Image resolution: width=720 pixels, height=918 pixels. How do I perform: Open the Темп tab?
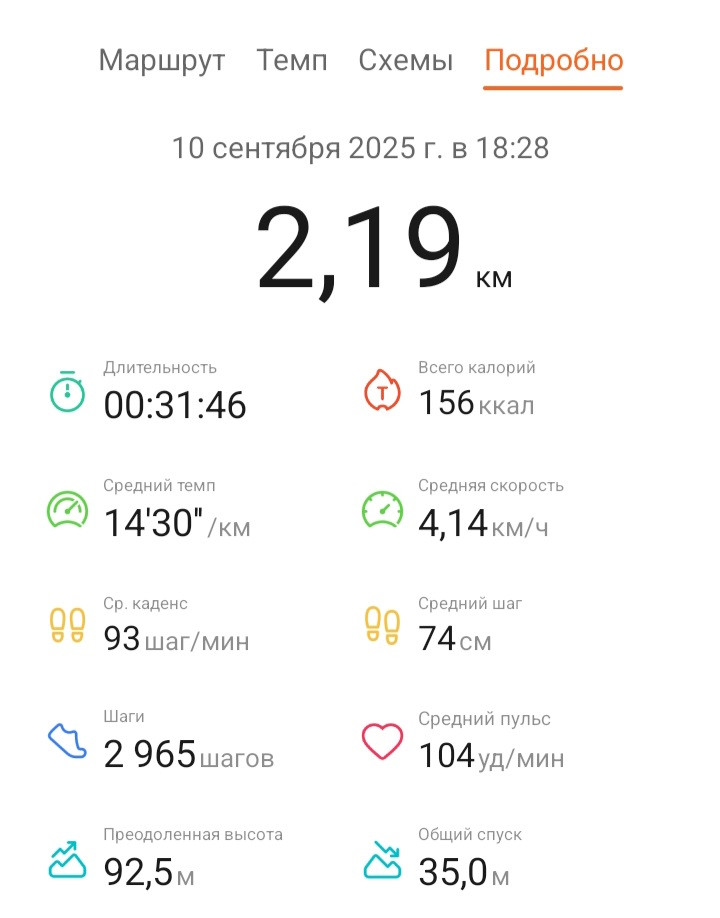pos(292,60)
